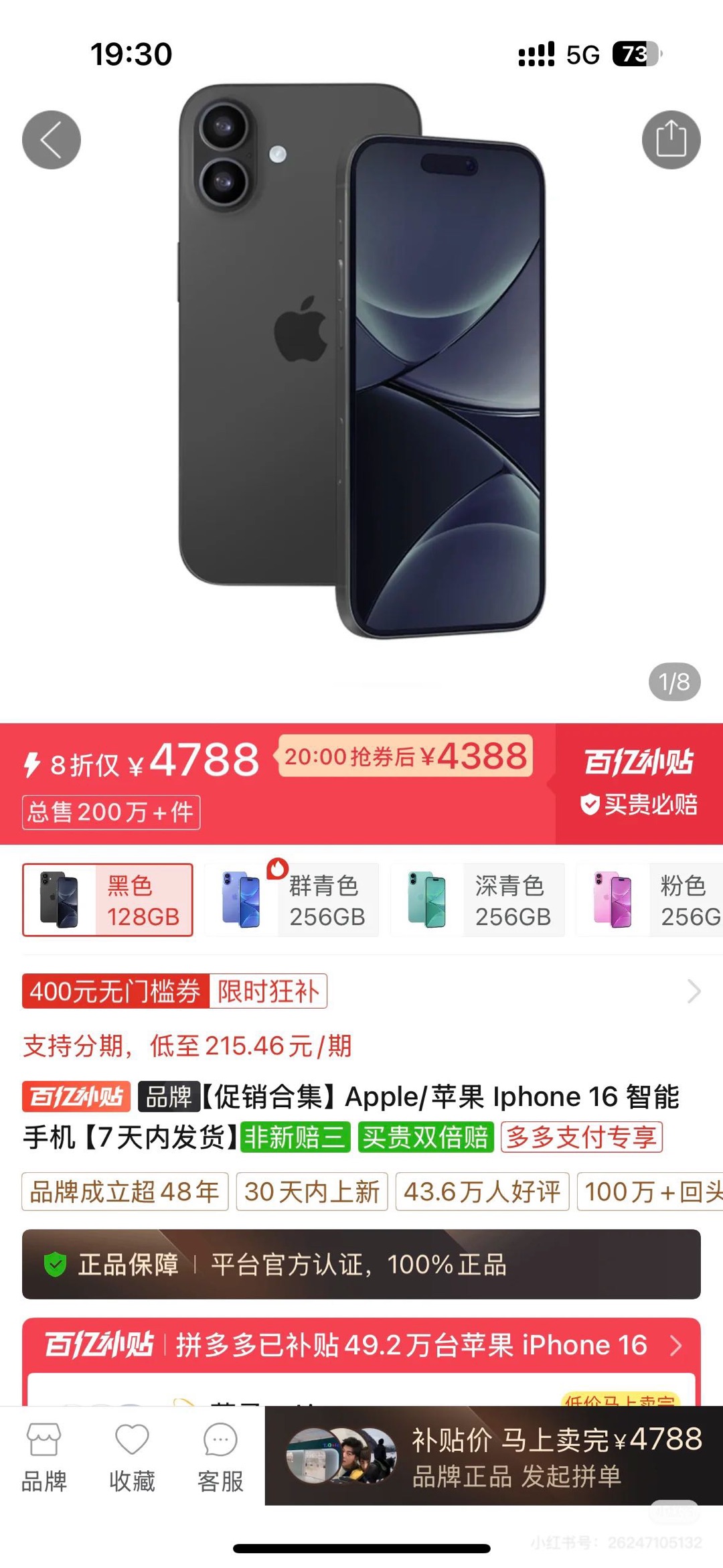The height and width of the screenshot is (1568, 723).
Task: Share this iPhone 16 product page
Action: (x=671, y=140)
